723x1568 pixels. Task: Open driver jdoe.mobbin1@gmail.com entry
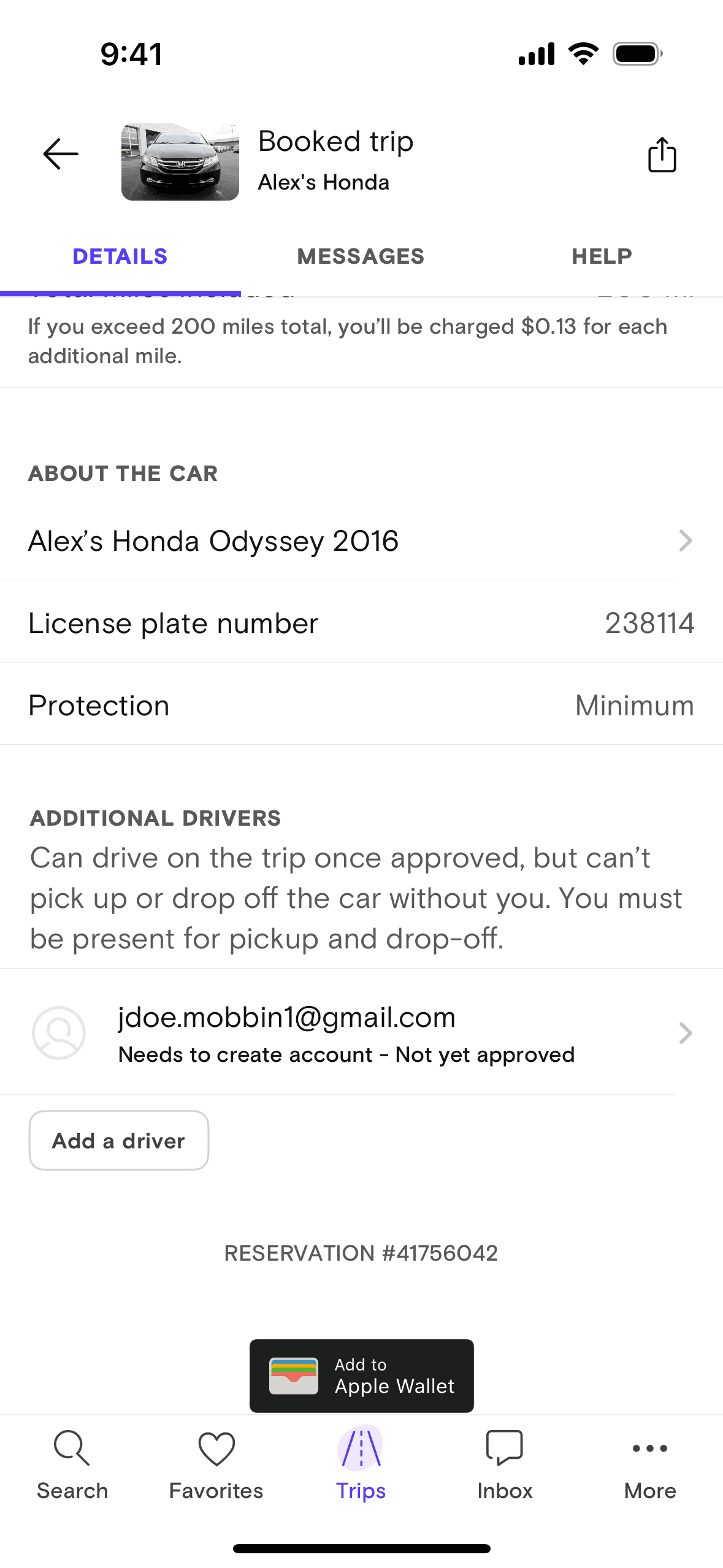[361, 1033]
